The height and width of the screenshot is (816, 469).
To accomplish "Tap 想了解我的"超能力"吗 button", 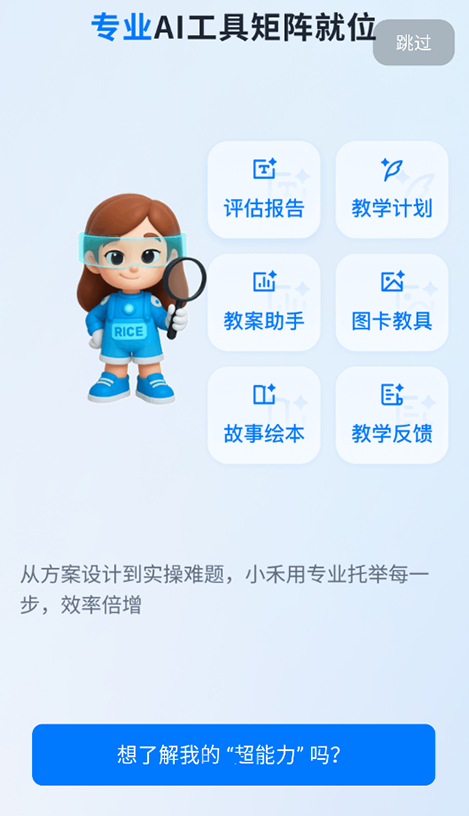I will click(x=234, y=755).
